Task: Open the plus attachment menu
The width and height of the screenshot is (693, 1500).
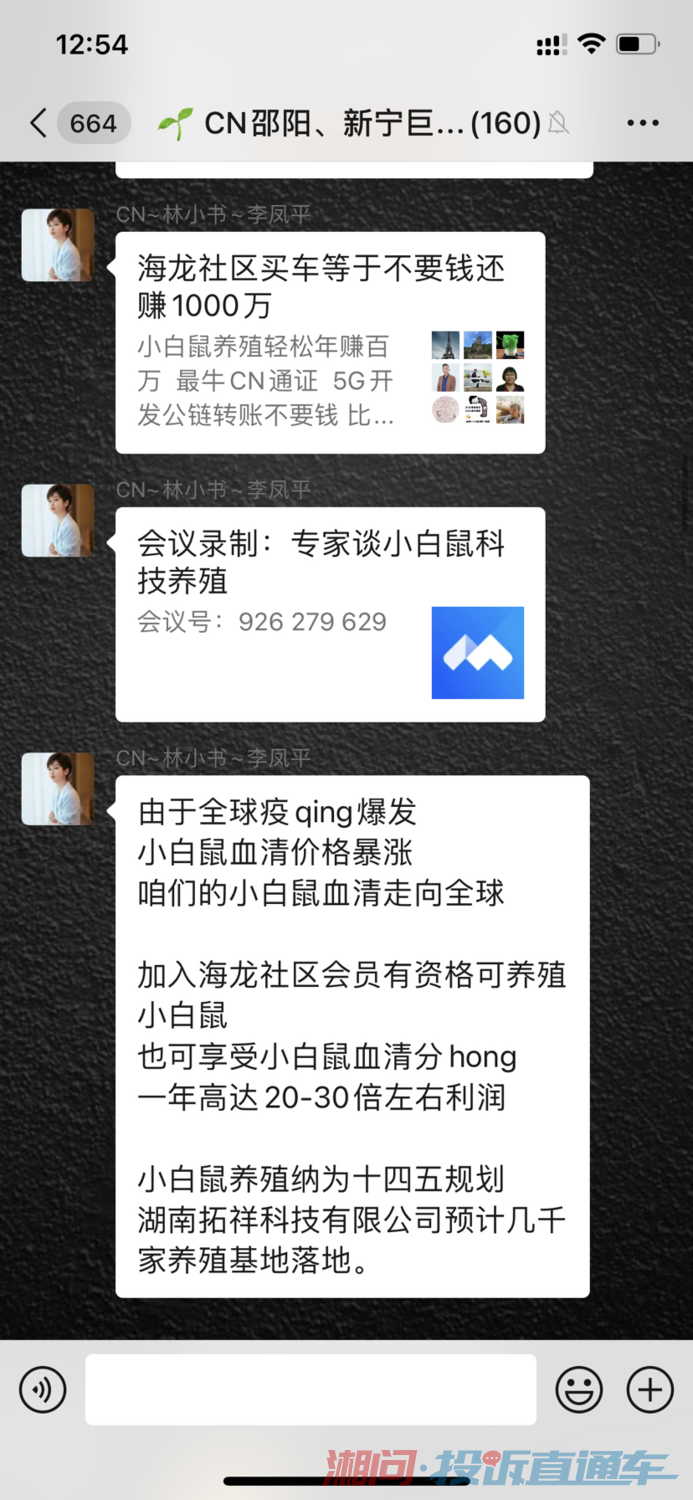Action: 650,1389
